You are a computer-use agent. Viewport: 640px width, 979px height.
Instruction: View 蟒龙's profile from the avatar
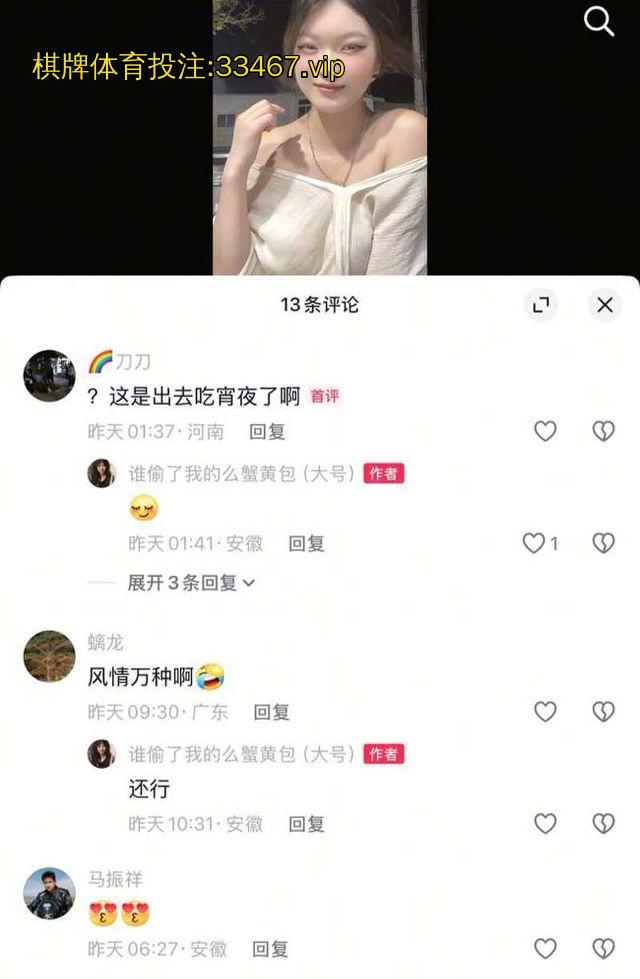[49, 656]
